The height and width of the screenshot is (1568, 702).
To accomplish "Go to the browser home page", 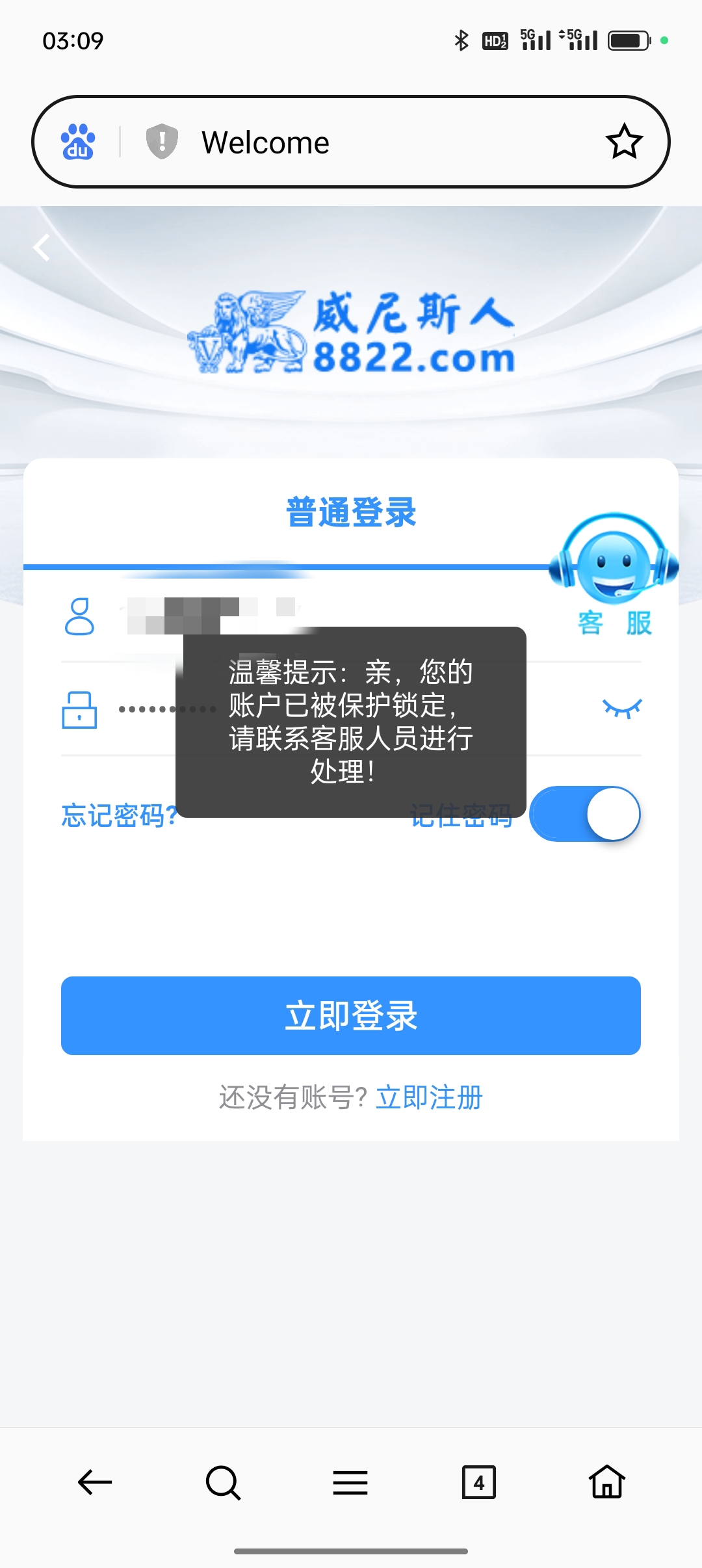I will pos(607,1483).
